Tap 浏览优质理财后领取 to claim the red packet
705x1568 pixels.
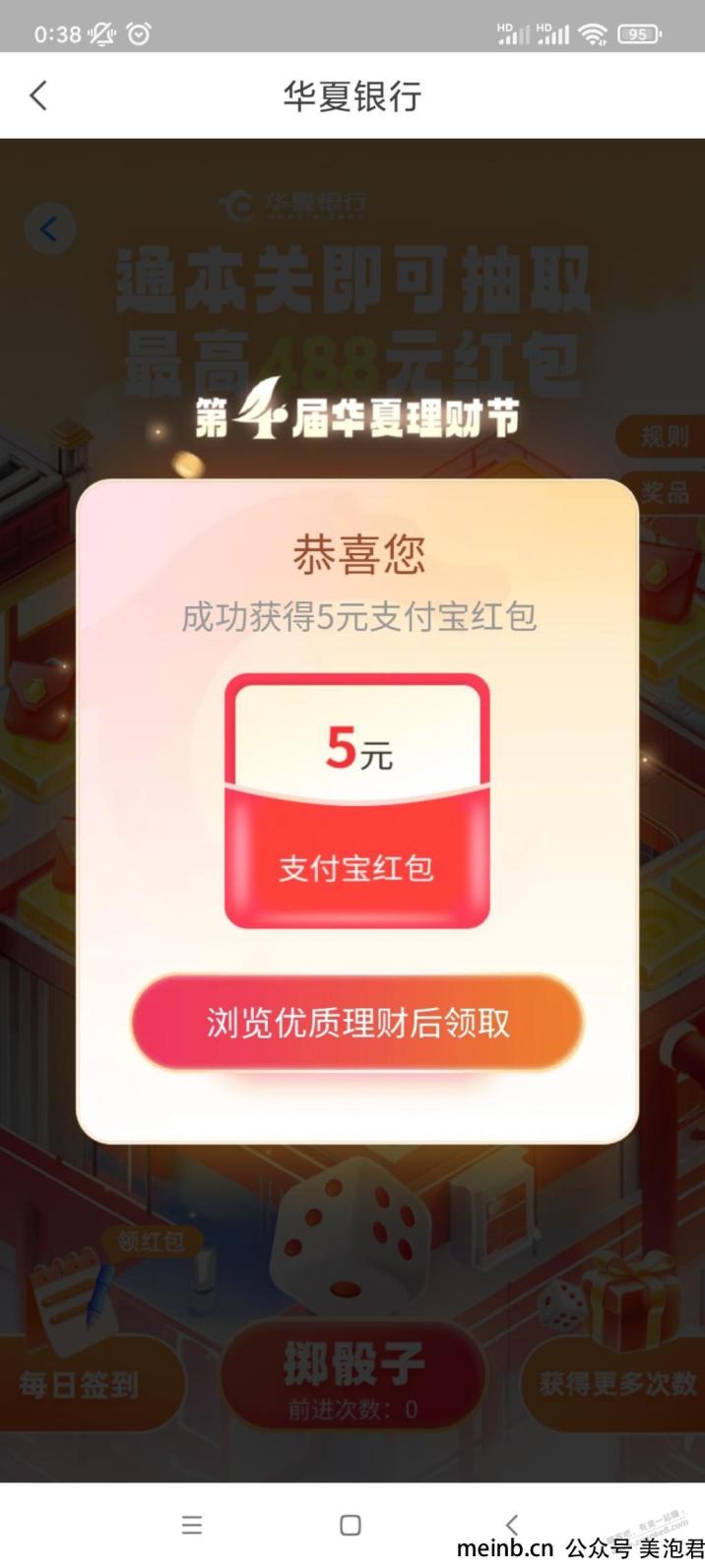point(357,1023)
